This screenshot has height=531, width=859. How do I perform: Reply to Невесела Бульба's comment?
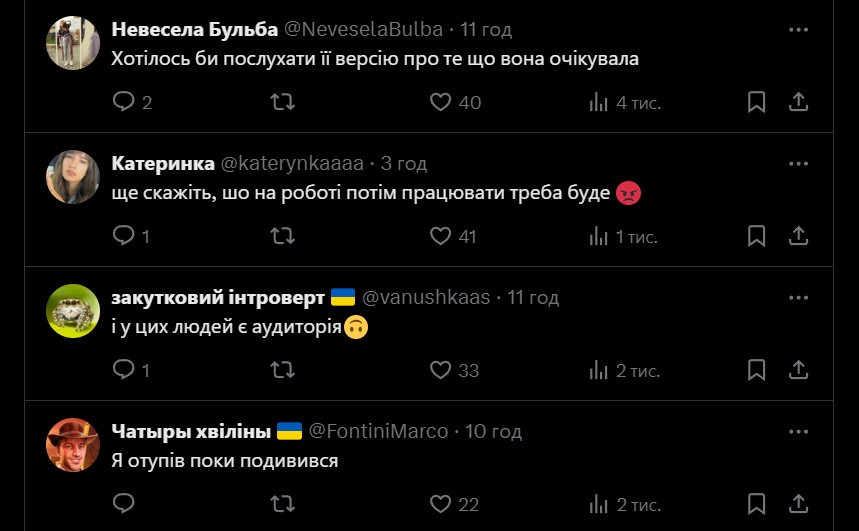[x=124, y=102]
